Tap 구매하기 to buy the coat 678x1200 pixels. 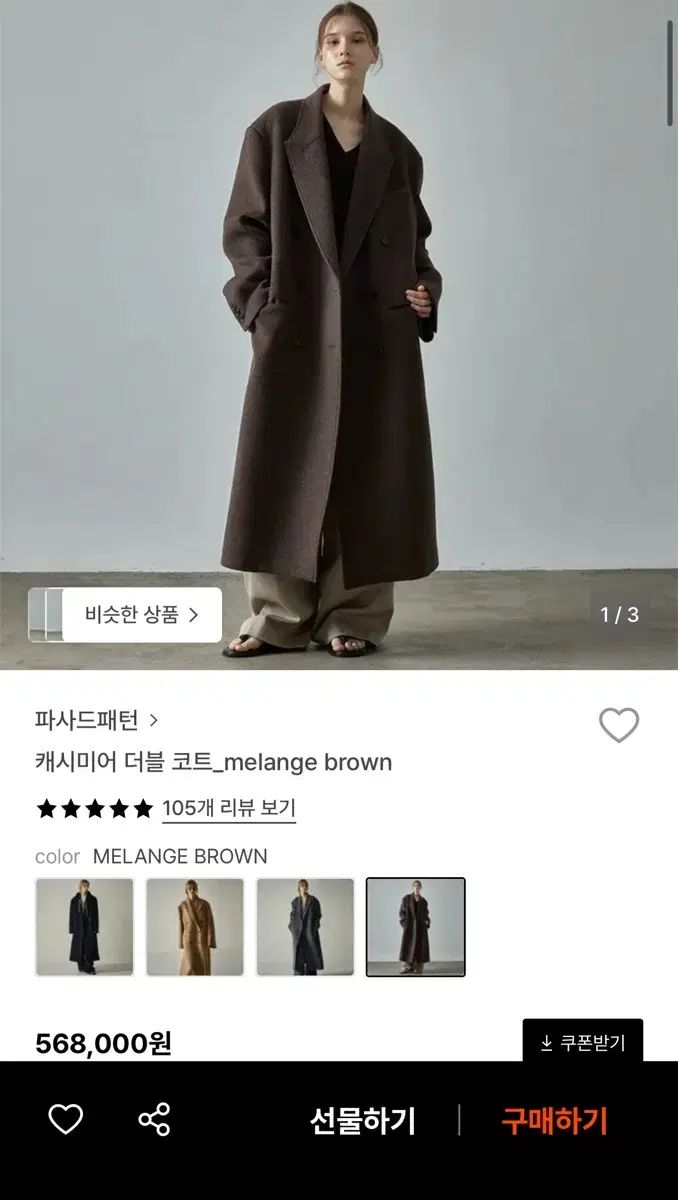click(554, 1121)
